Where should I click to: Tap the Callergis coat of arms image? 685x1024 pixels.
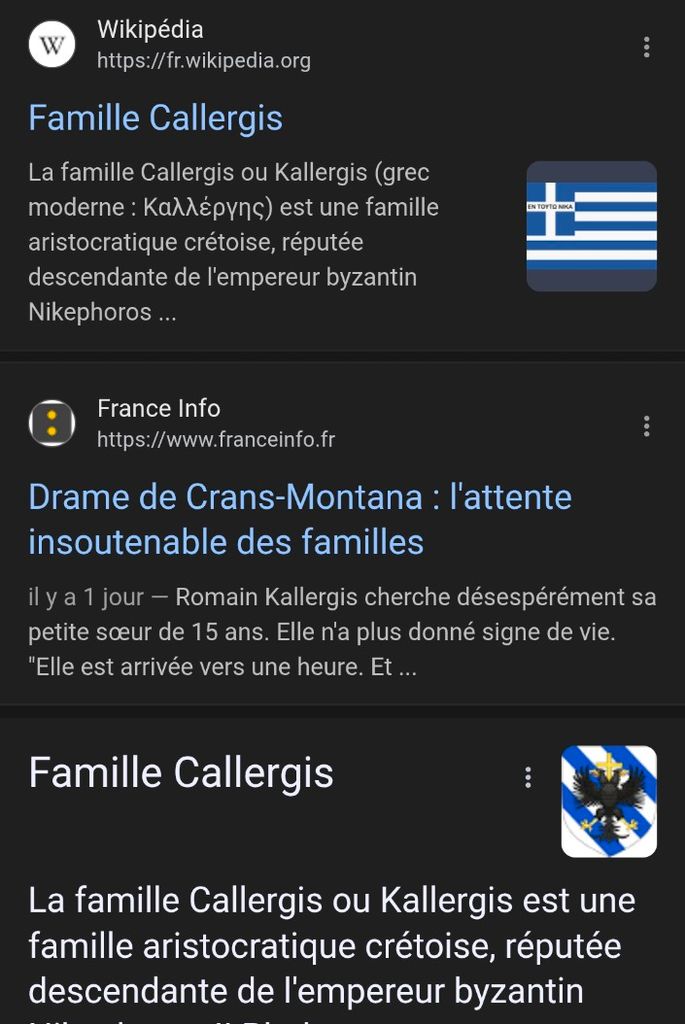[x=608, y=801]
